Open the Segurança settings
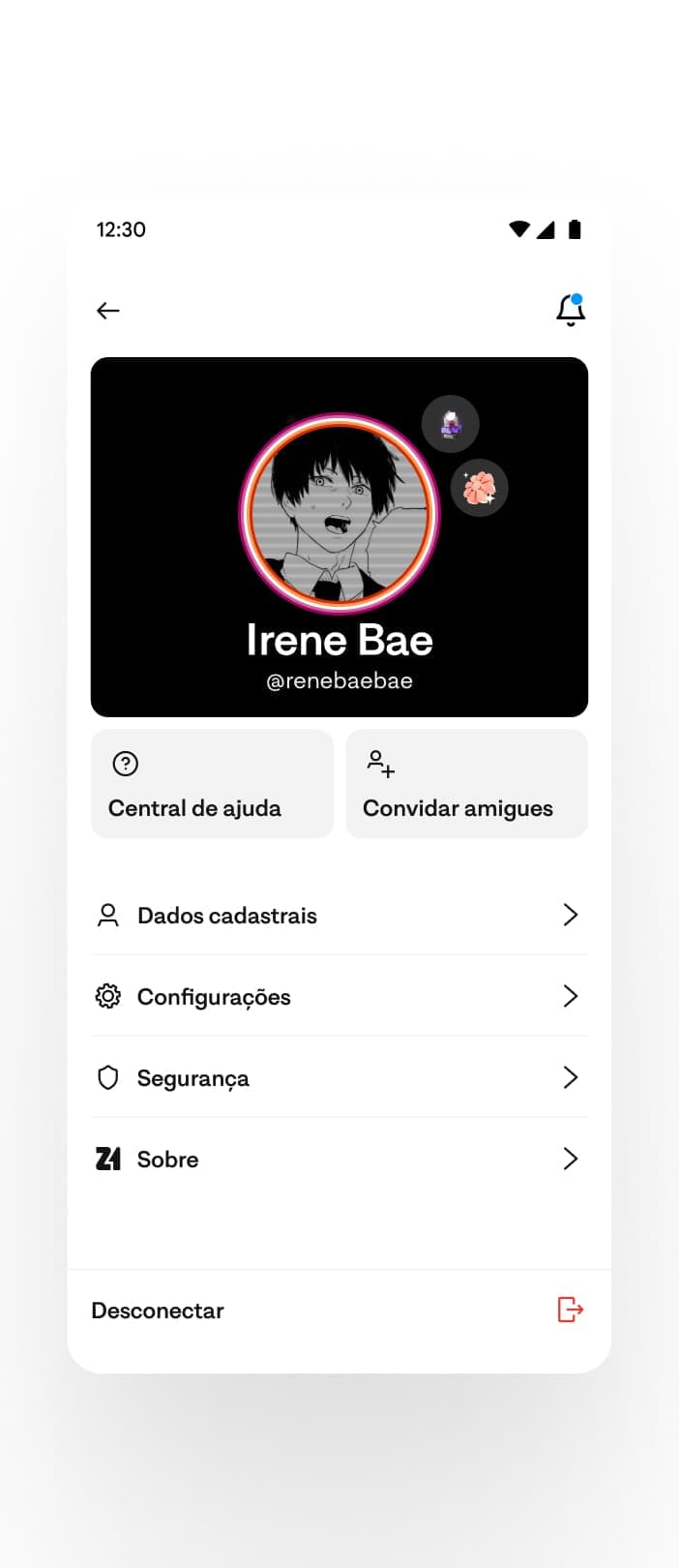The height and width of the screenshot is (1568, 679). tap(339, 1077)
